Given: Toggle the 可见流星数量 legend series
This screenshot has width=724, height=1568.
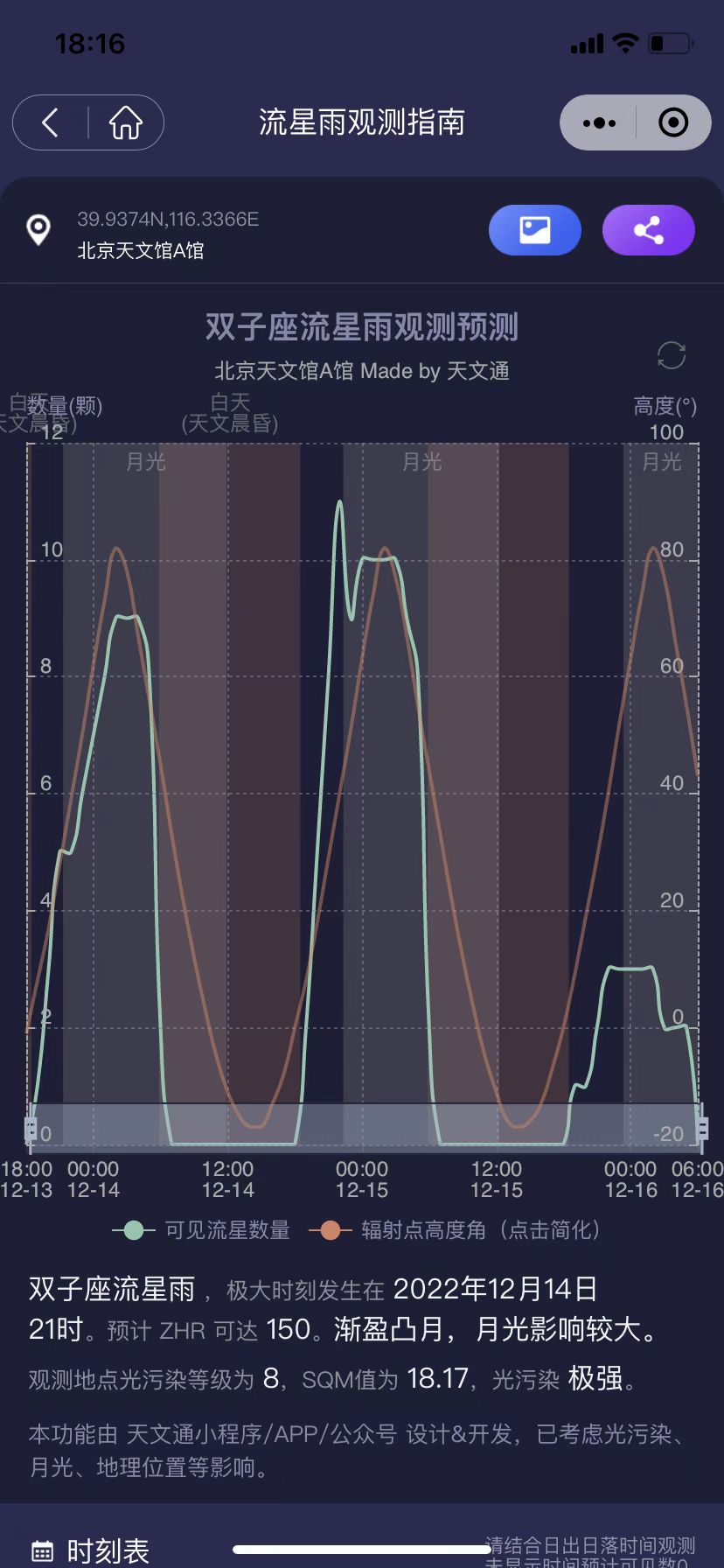Looking at the screenshot, I should point(203,1230).
